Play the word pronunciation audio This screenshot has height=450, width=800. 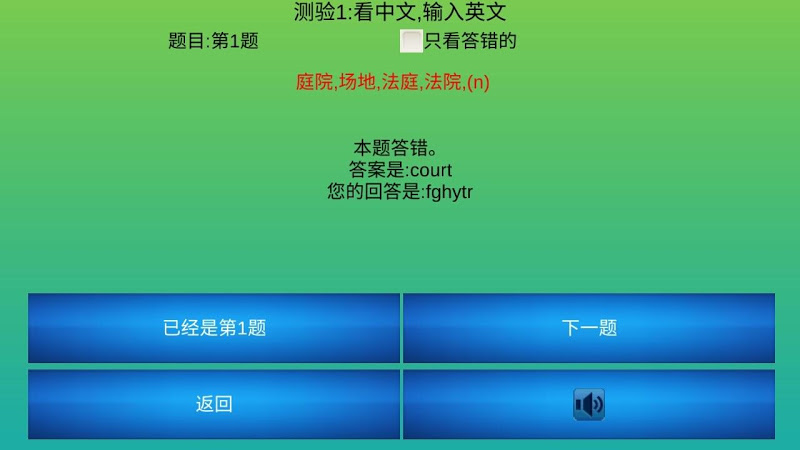[x=589, y=404]
